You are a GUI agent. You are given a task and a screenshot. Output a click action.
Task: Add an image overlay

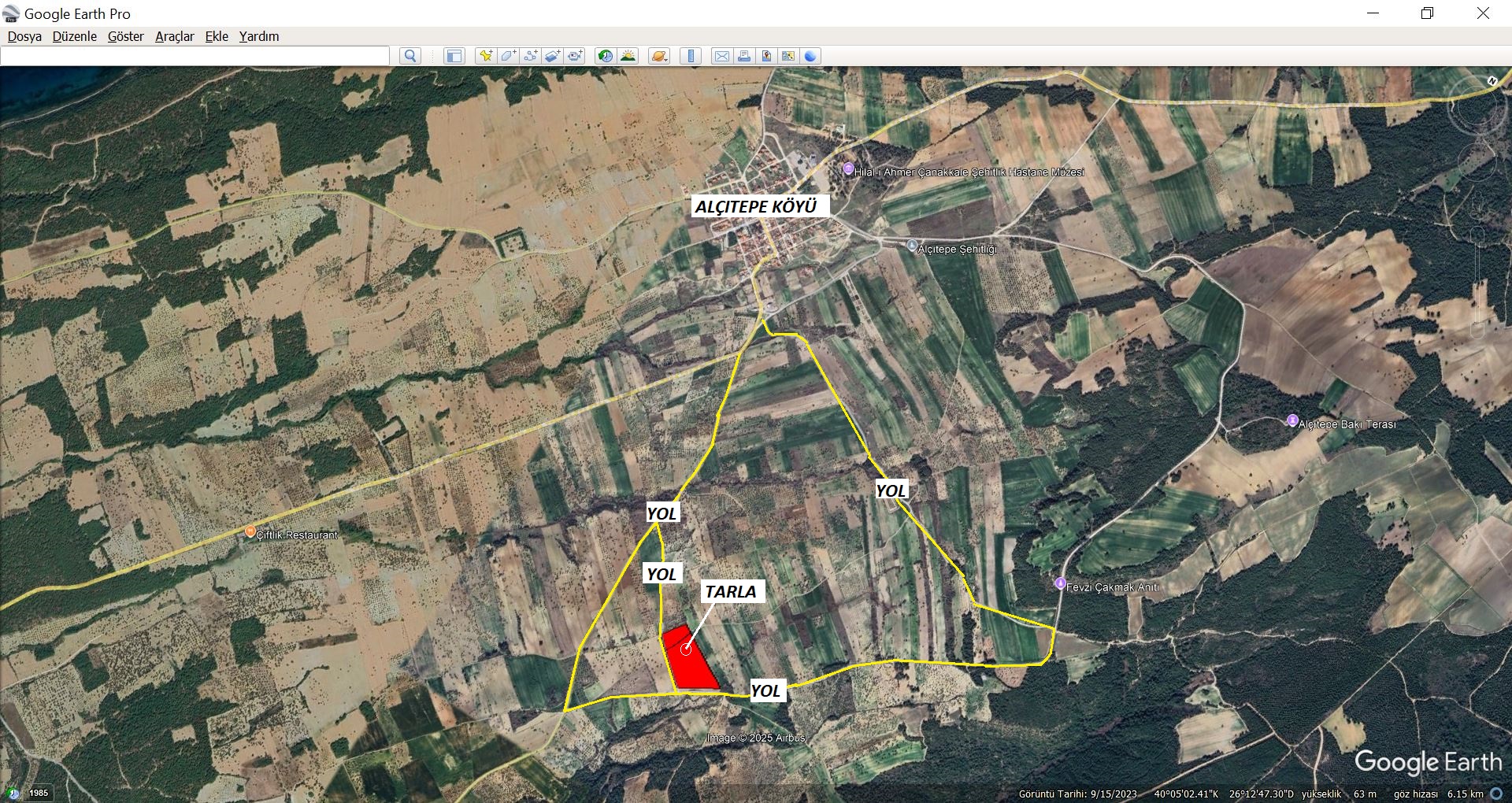click(x=553, y=56)
